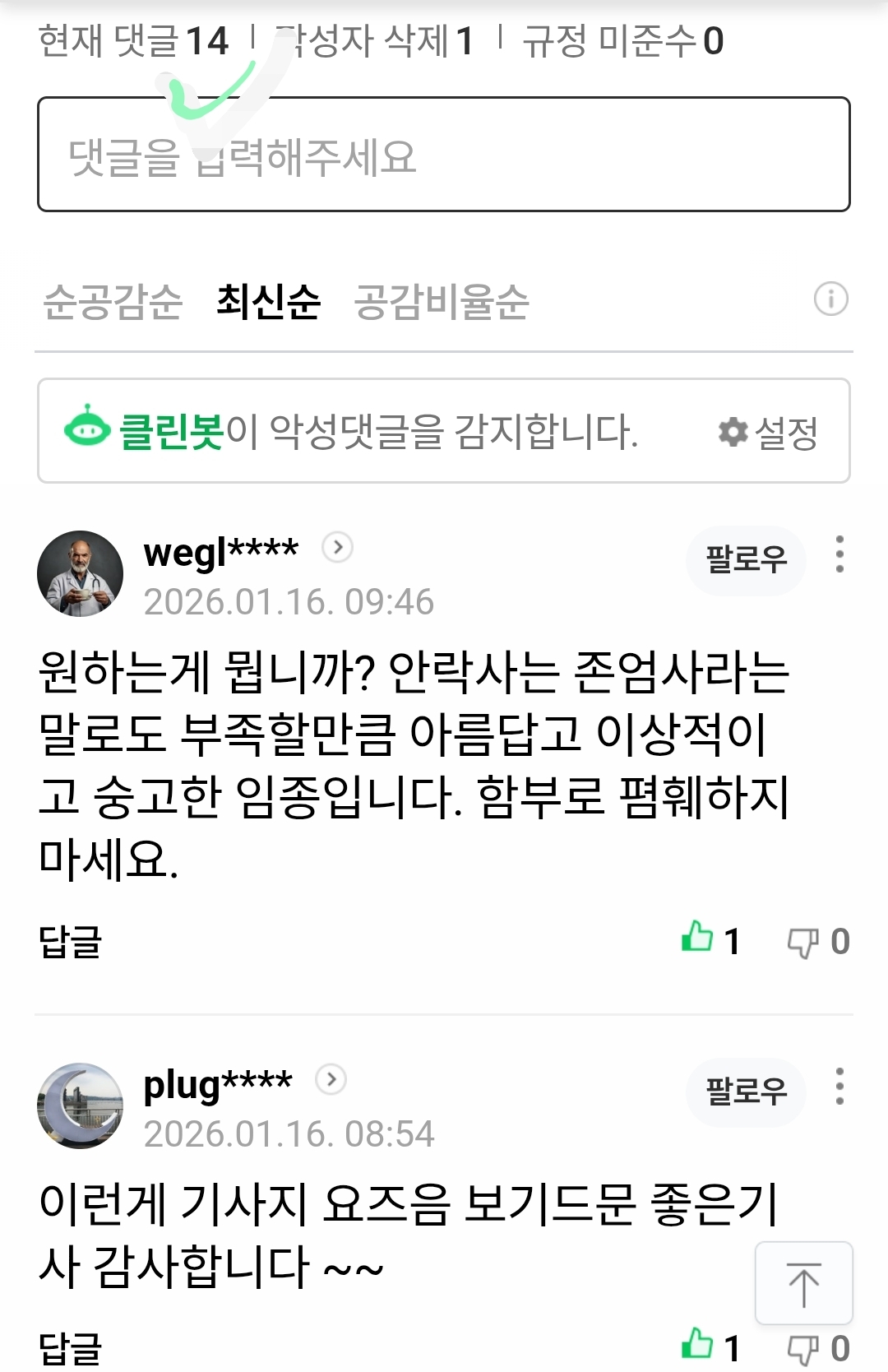
Task: Switch to the 최신순 sort tab
Action: [268, 301]
